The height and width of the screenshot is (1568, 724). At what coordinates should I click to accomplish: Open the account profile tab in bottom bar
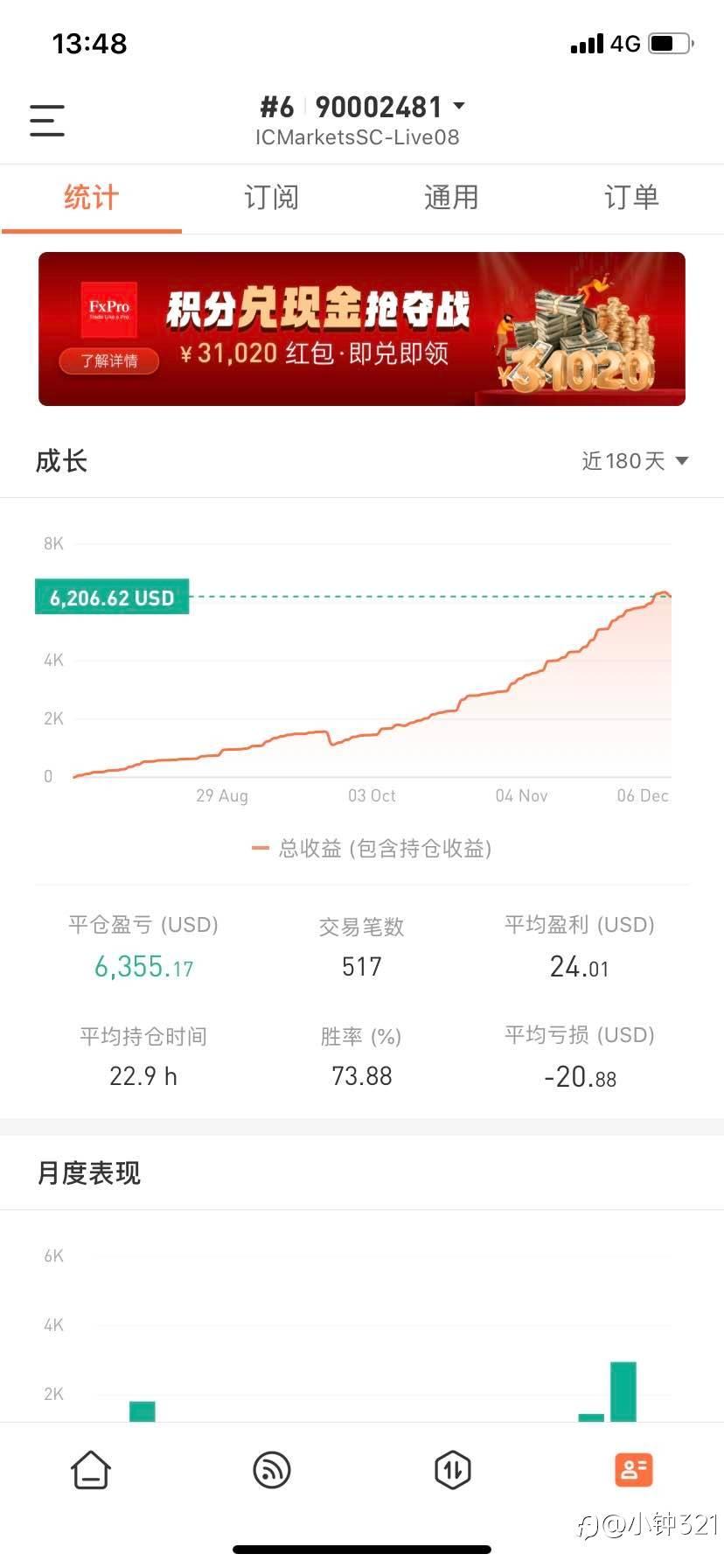(633, 1469)
